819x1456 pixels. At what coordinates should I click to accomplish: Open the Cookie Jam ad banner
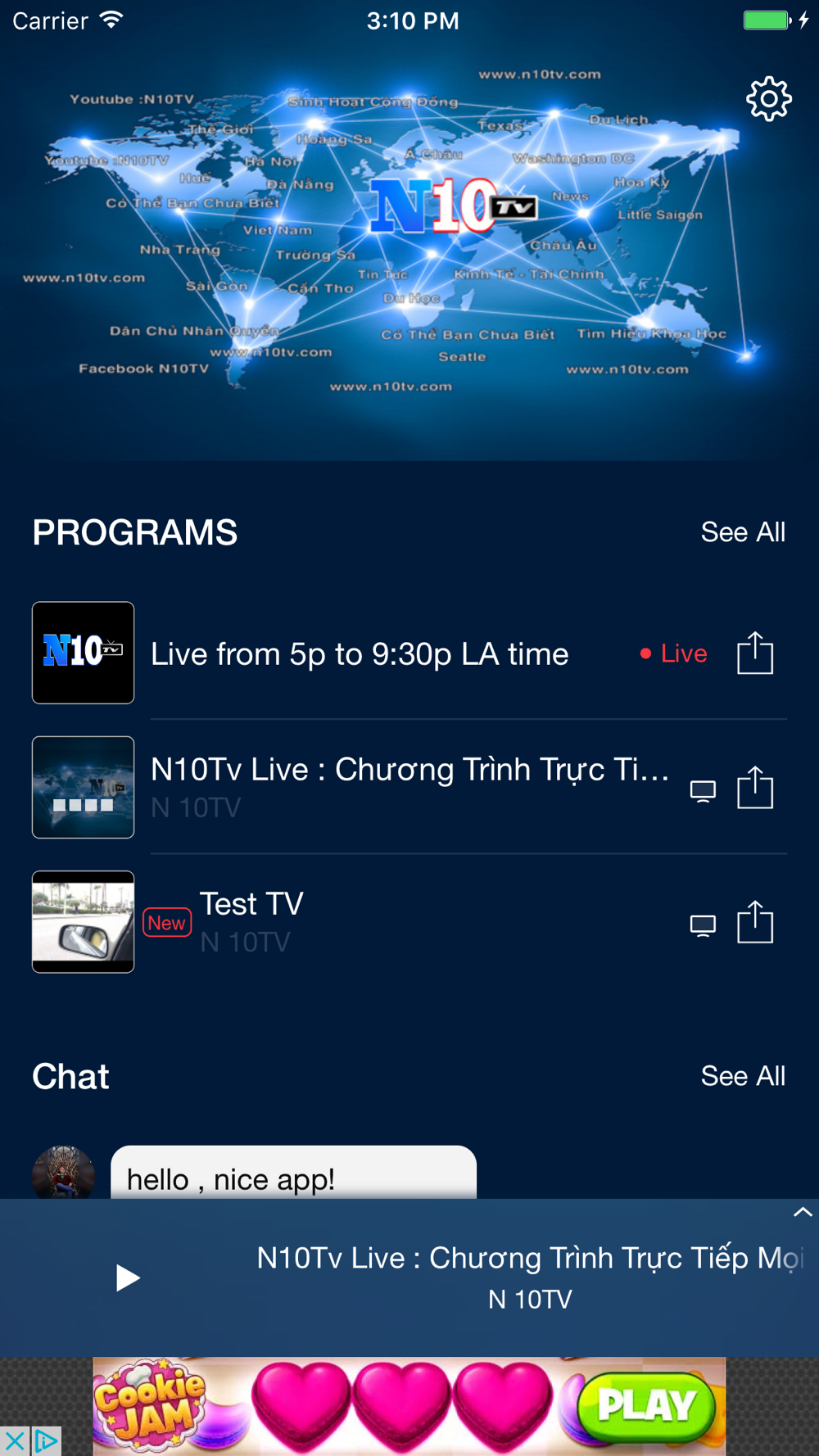click(x=409, y=1406)
